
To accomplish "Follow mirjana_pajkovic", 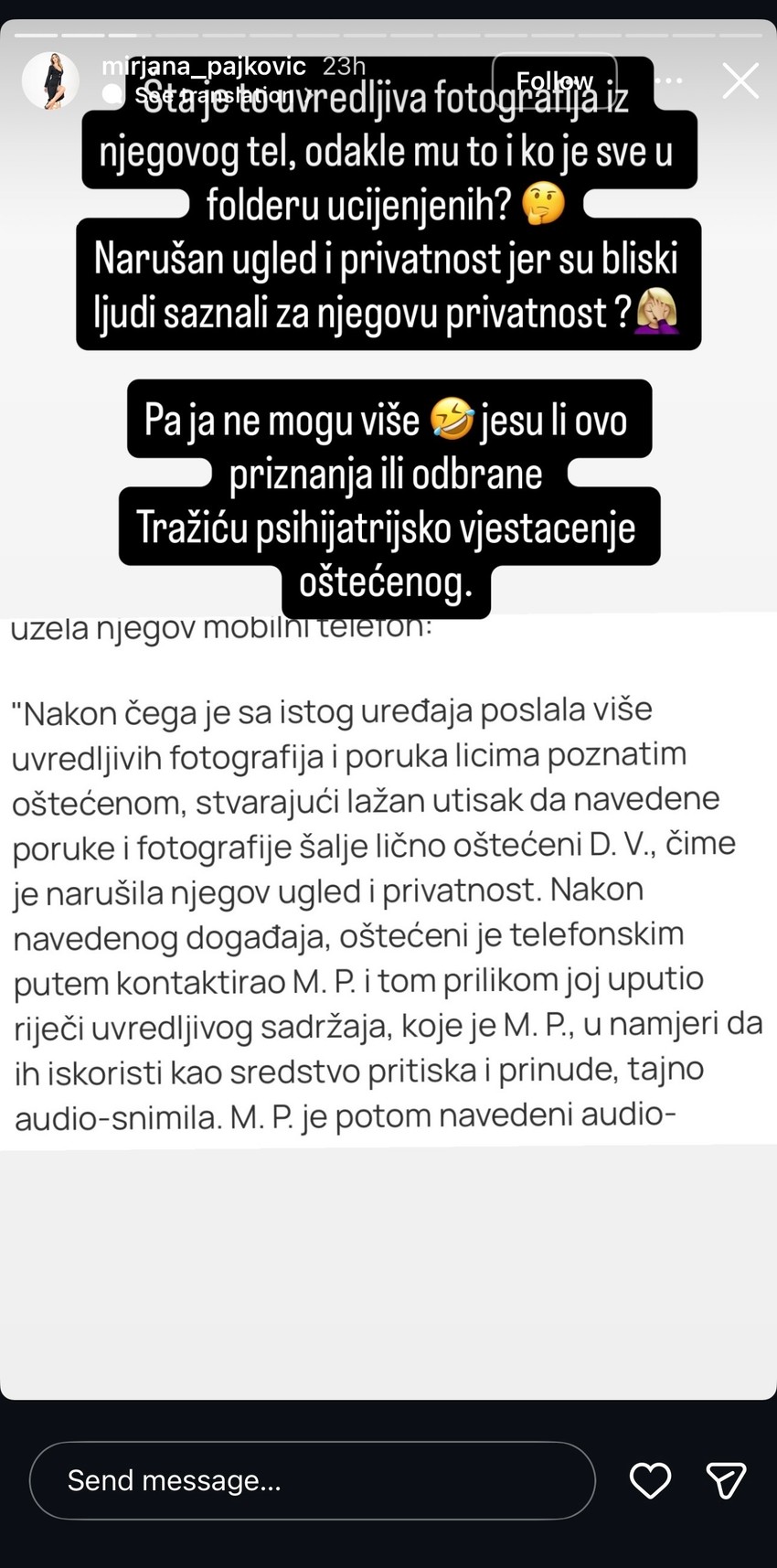I will [555, 80].
